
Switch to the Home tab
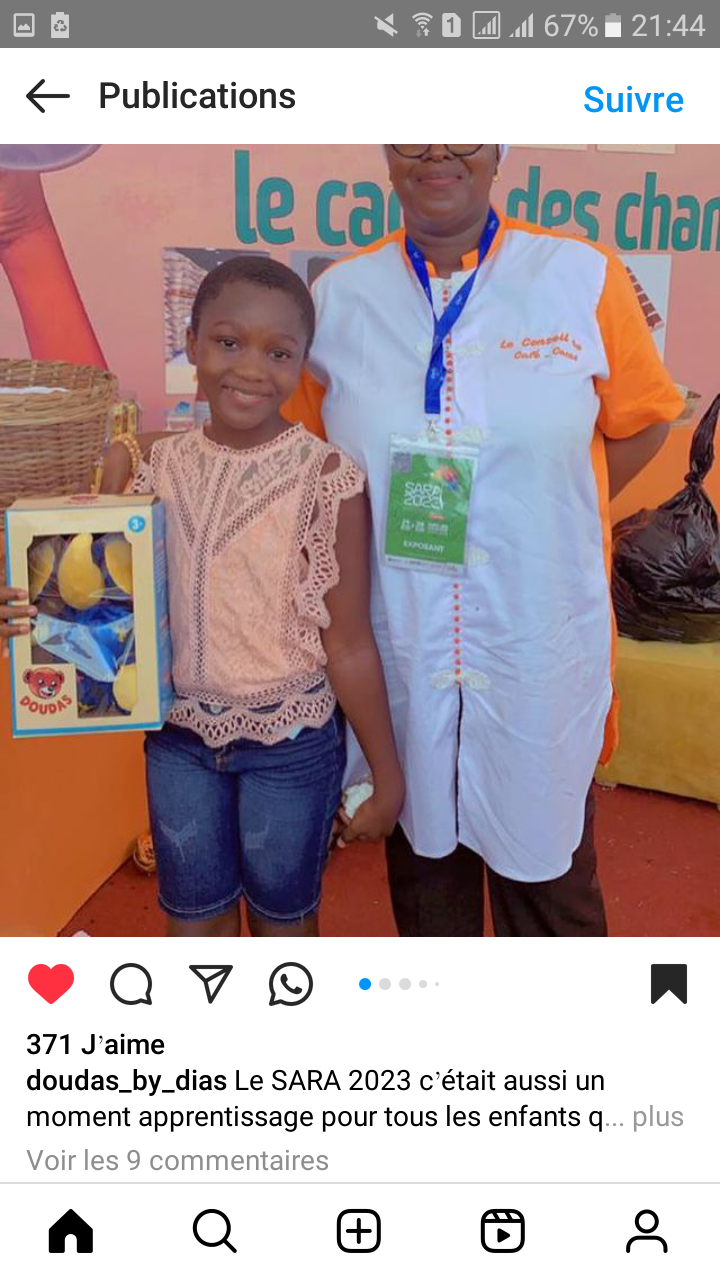(x=71, y=1231)
